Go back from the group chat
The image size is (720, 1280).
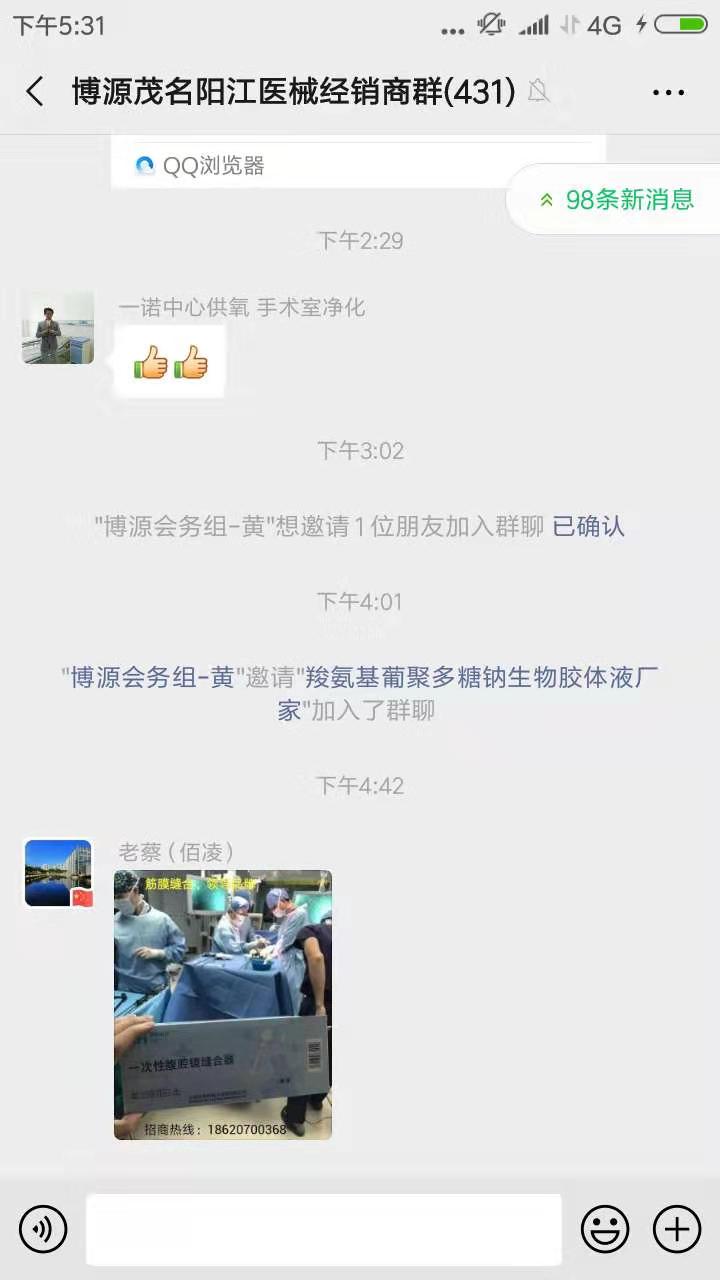click(x=35, y=92)
